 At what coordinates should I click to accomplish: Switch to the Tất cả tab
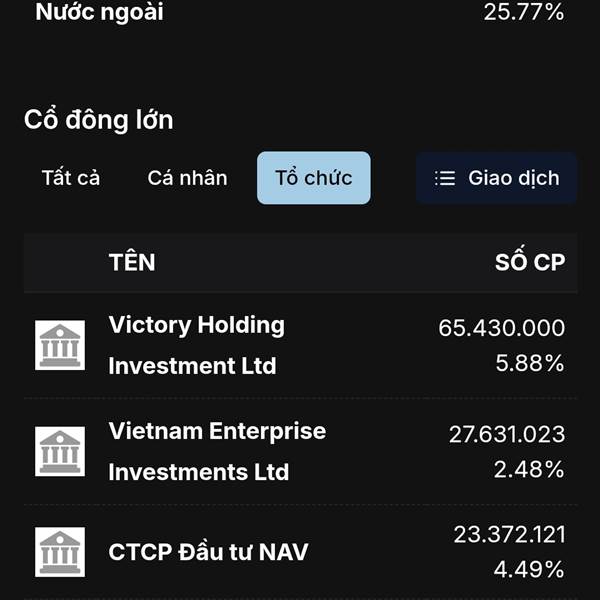click(71, 178)
